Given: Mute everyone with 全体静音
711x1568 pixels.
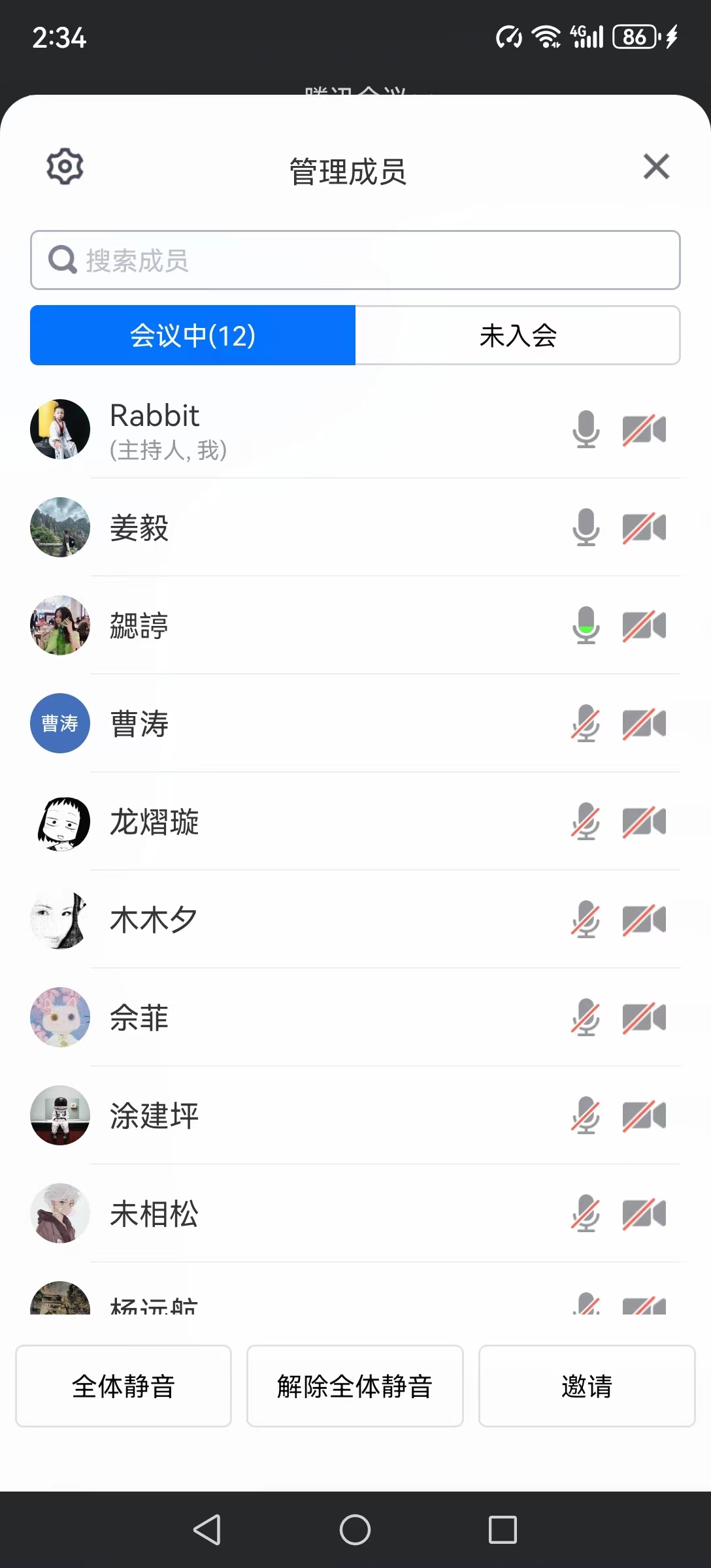Looking at the screenshot, I should coord(124,1386).
